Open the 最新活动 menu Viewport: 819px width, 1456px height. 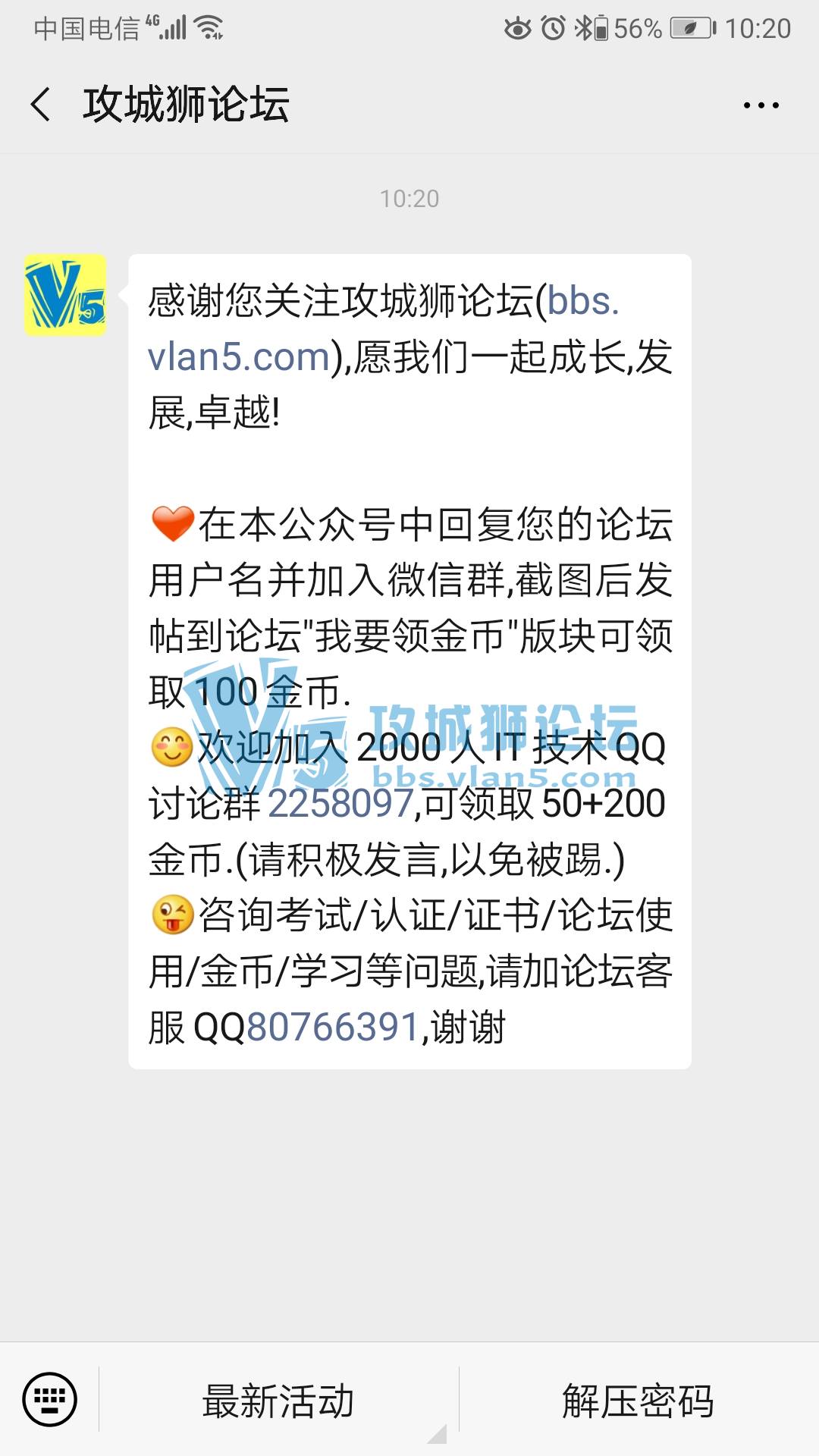[278, 1401]
